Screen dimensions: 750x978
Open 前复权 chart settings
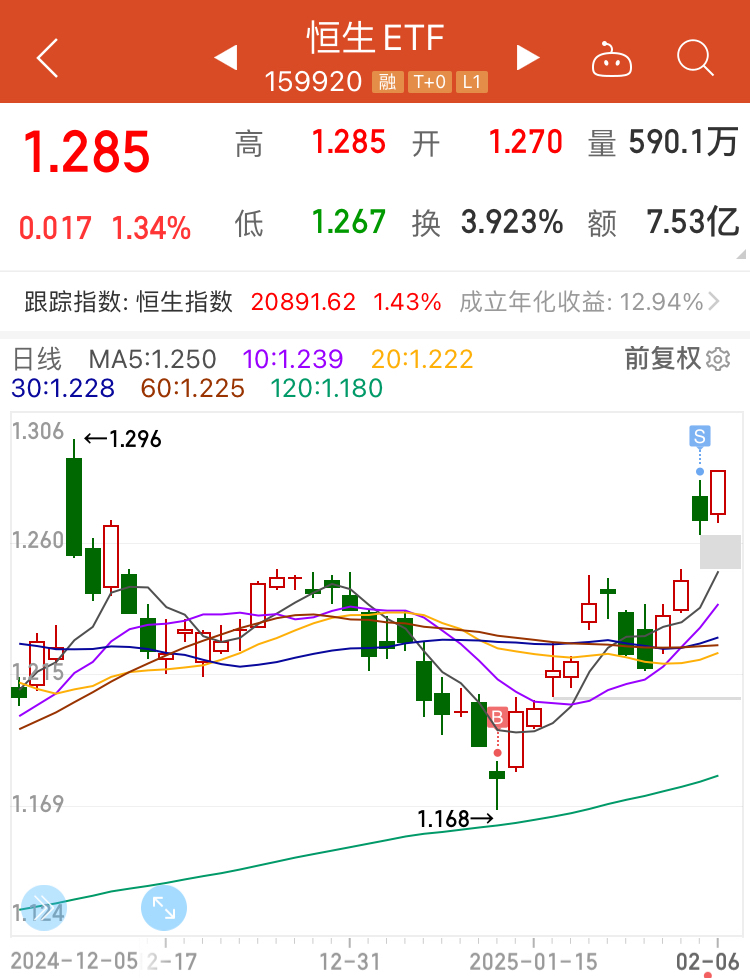[x=678, y=359]
